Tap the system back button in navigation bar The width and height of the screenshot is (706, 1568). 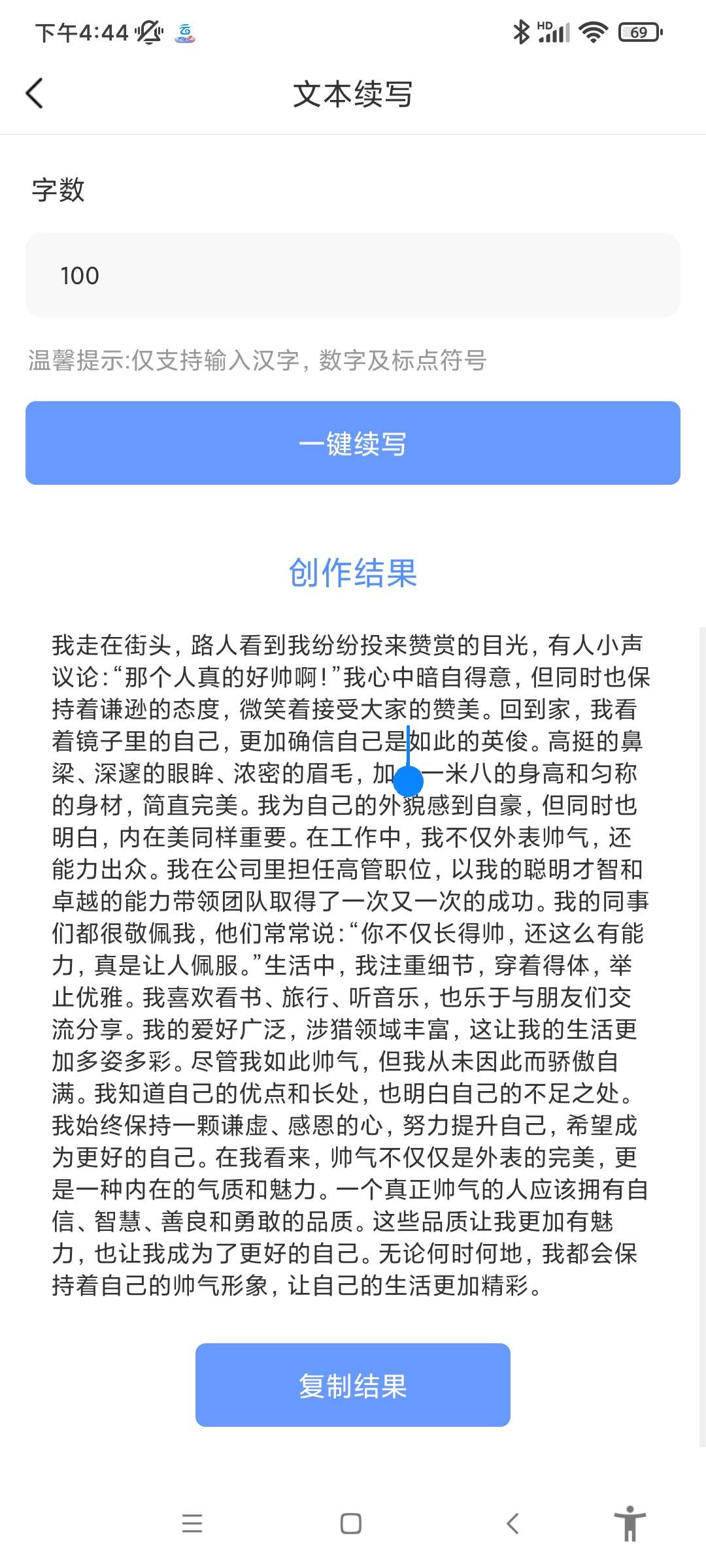point(513,1524)
